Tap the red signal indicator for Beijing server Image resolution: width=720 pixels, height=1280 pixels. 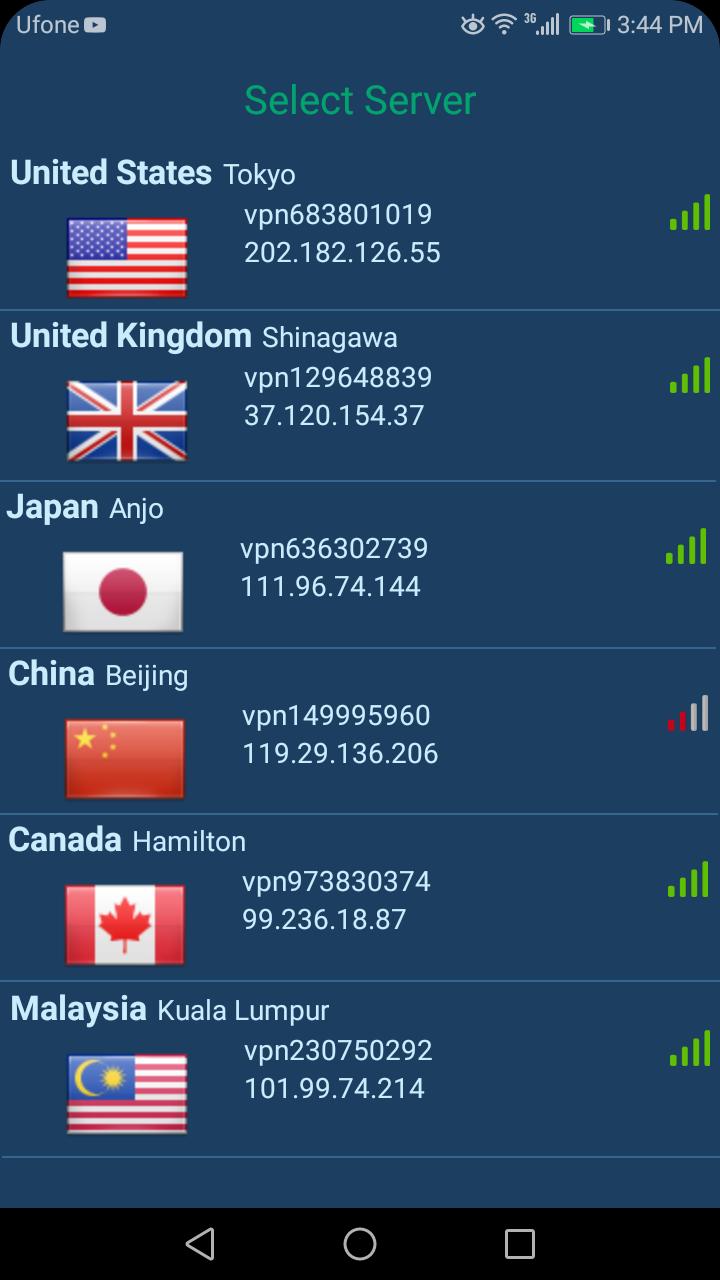(x=692, y=714)
